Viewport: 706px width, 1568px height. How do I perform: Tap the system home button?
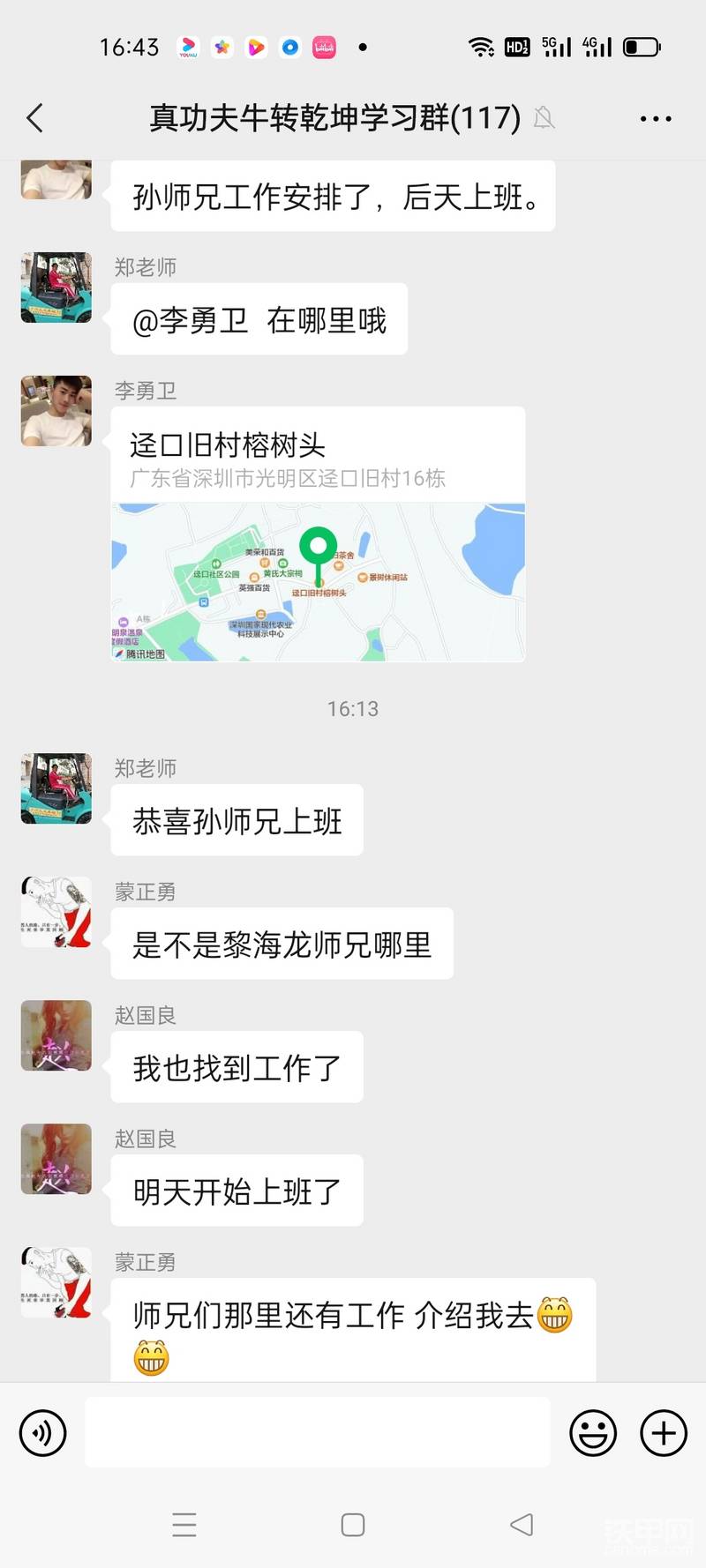coord(353,1525)
